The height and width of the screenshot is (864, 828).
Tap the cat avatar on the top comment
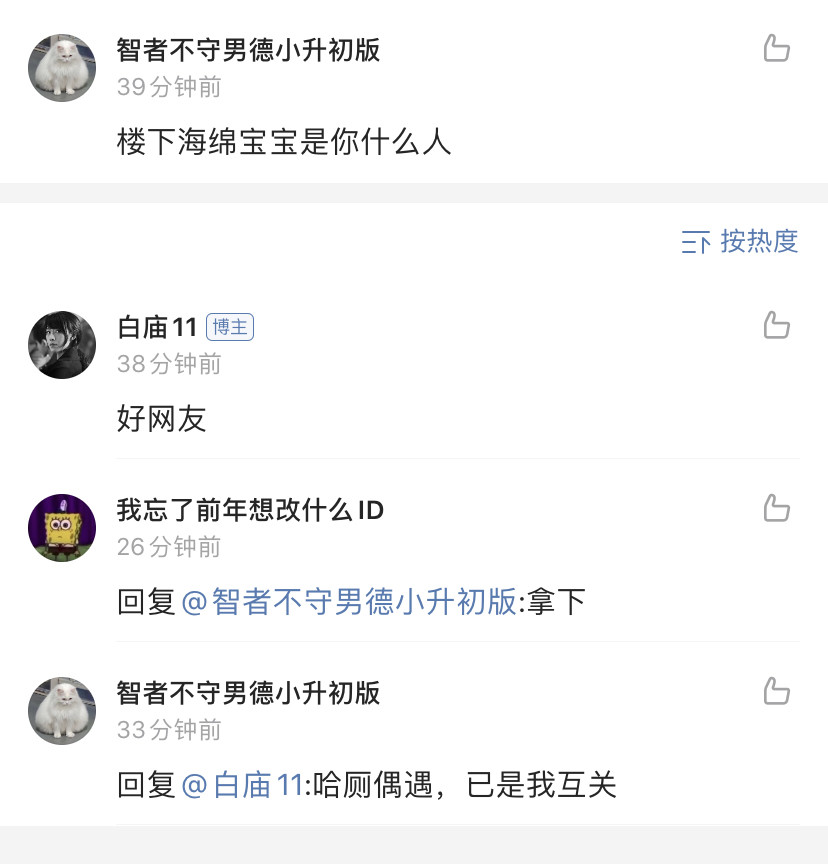coord(62,68)
